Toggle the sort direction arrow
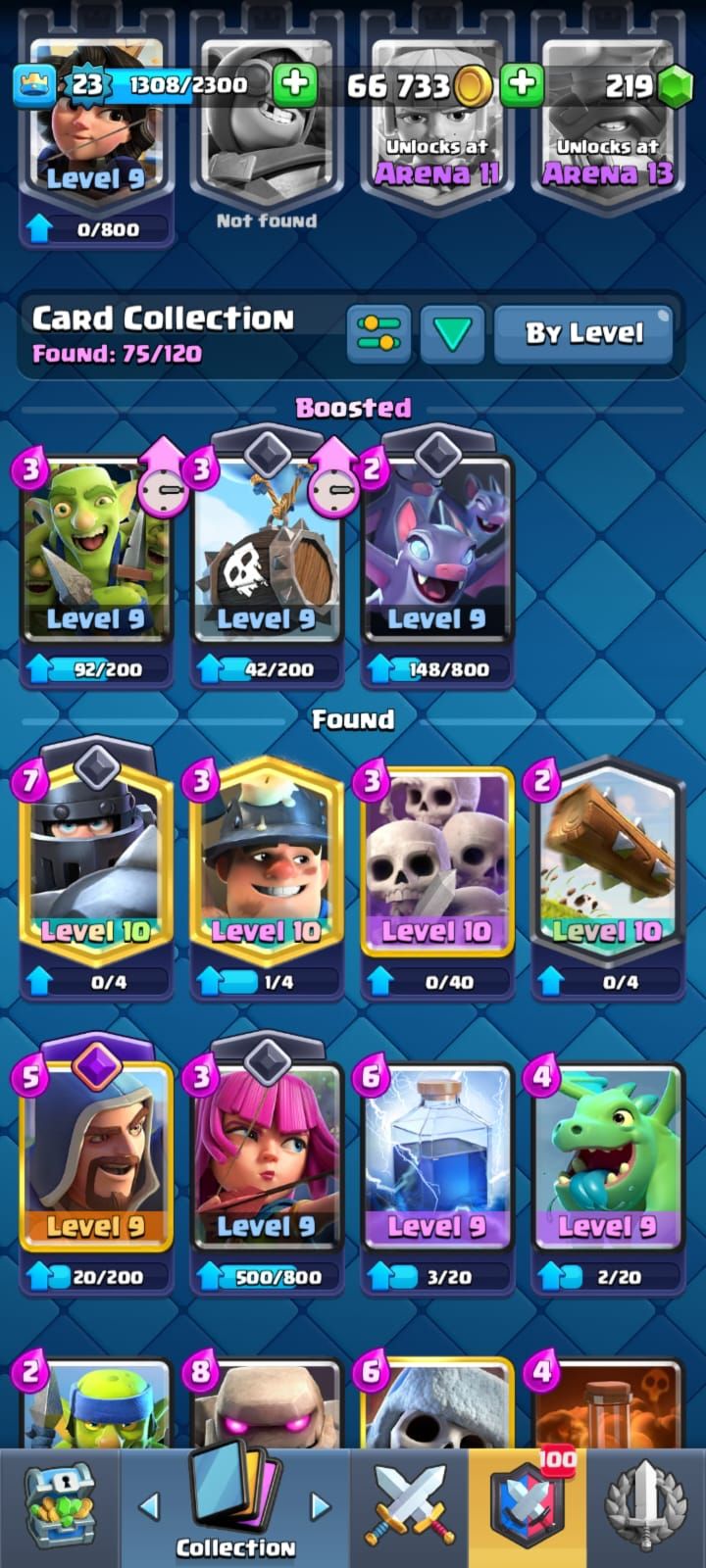This screenshot has height=1568, width=706. pyautogui.click(x=452, y=334)
